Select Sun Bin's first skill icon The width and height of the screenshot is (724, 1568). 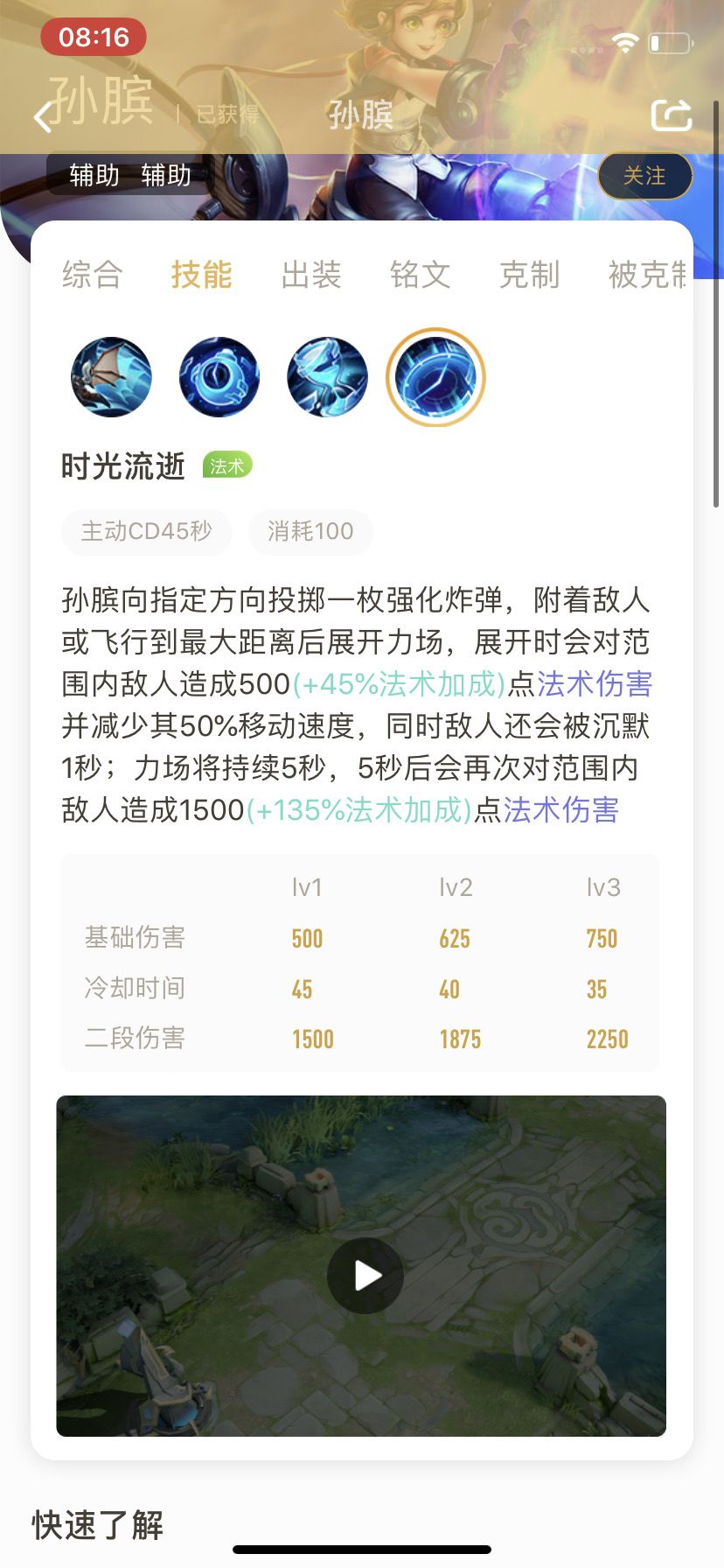(x=110, y=377)
